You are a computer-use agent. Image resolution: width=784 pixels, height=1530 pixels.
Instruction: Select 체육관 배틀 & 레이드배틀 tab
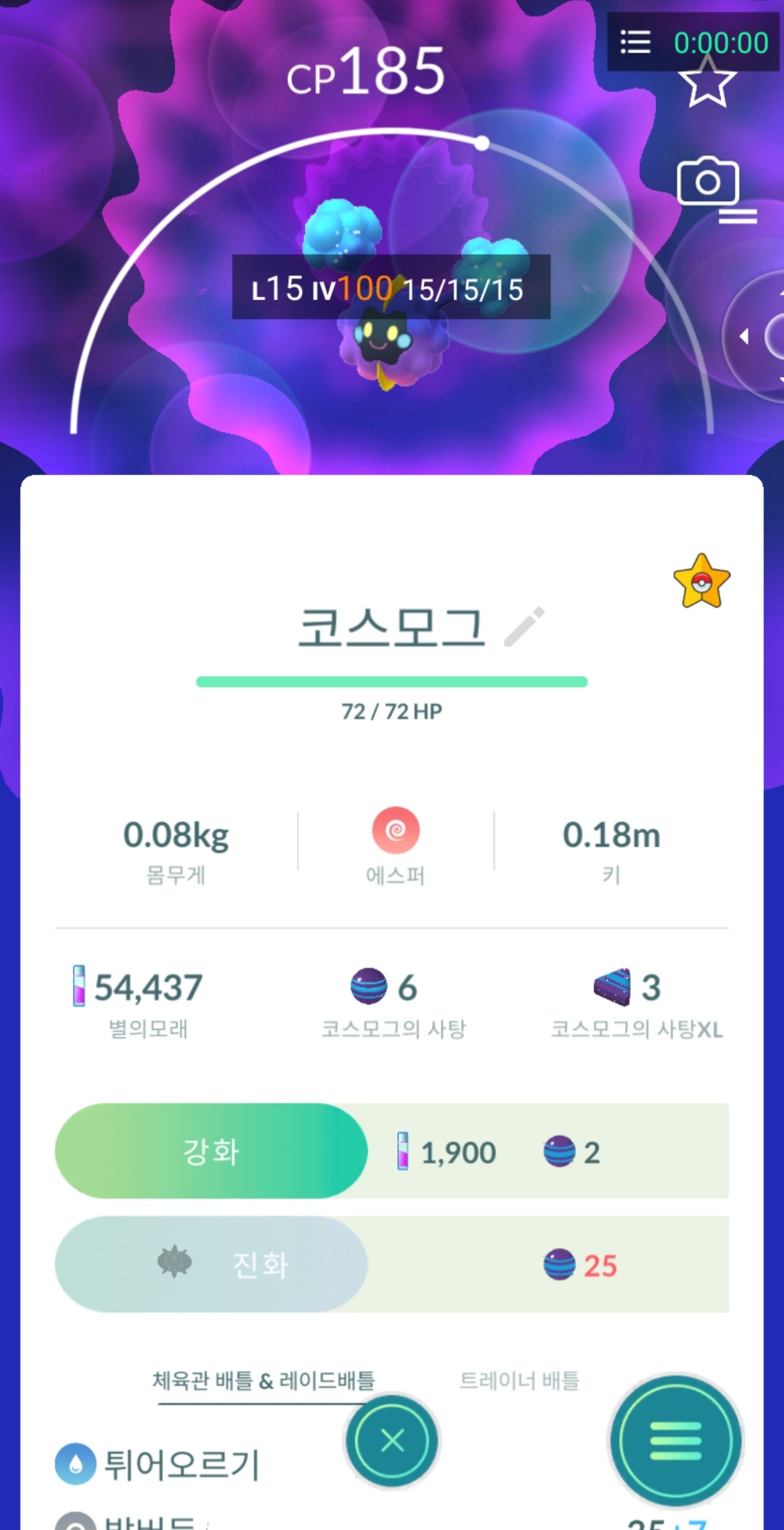click(263, 1380)
